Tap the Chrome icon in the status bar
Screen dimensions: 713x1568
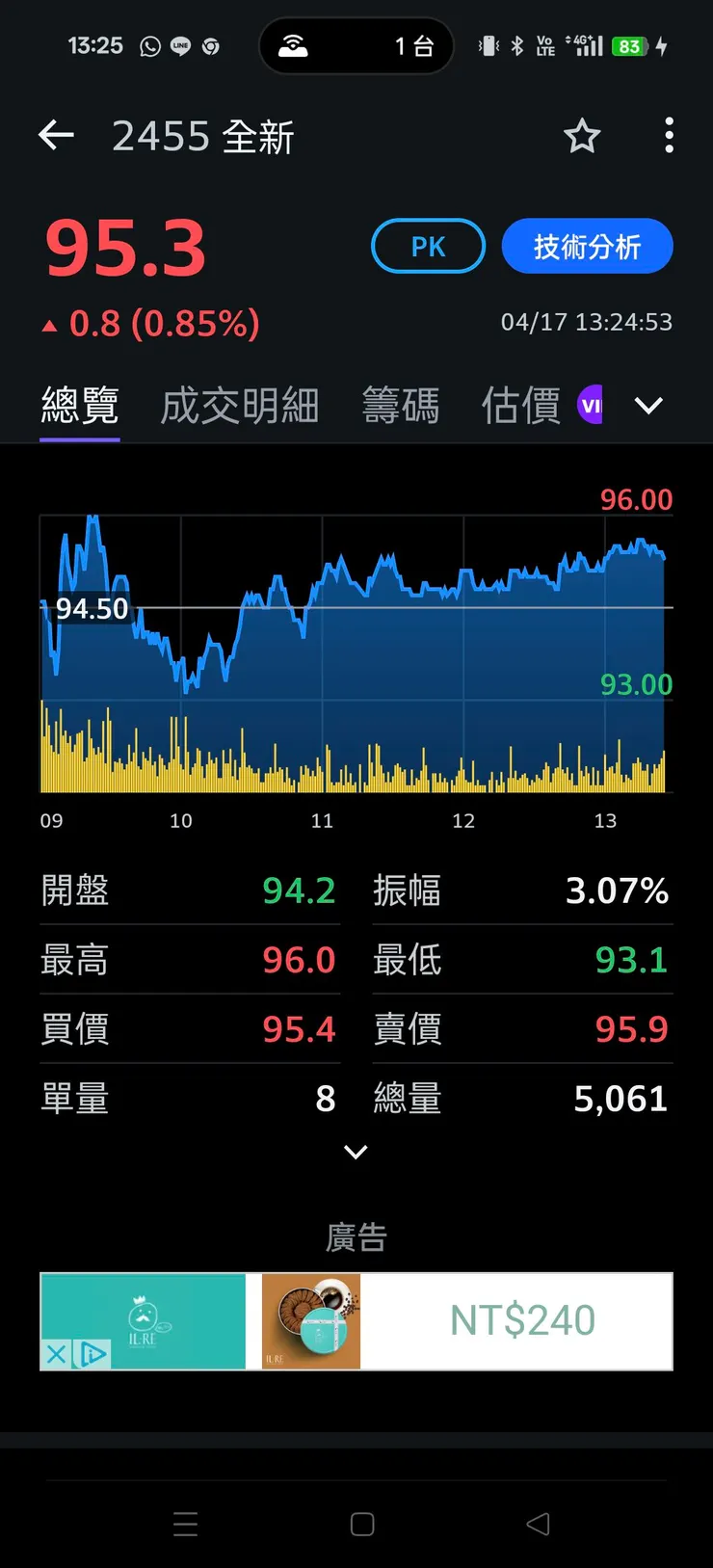[x=213, y=44]
